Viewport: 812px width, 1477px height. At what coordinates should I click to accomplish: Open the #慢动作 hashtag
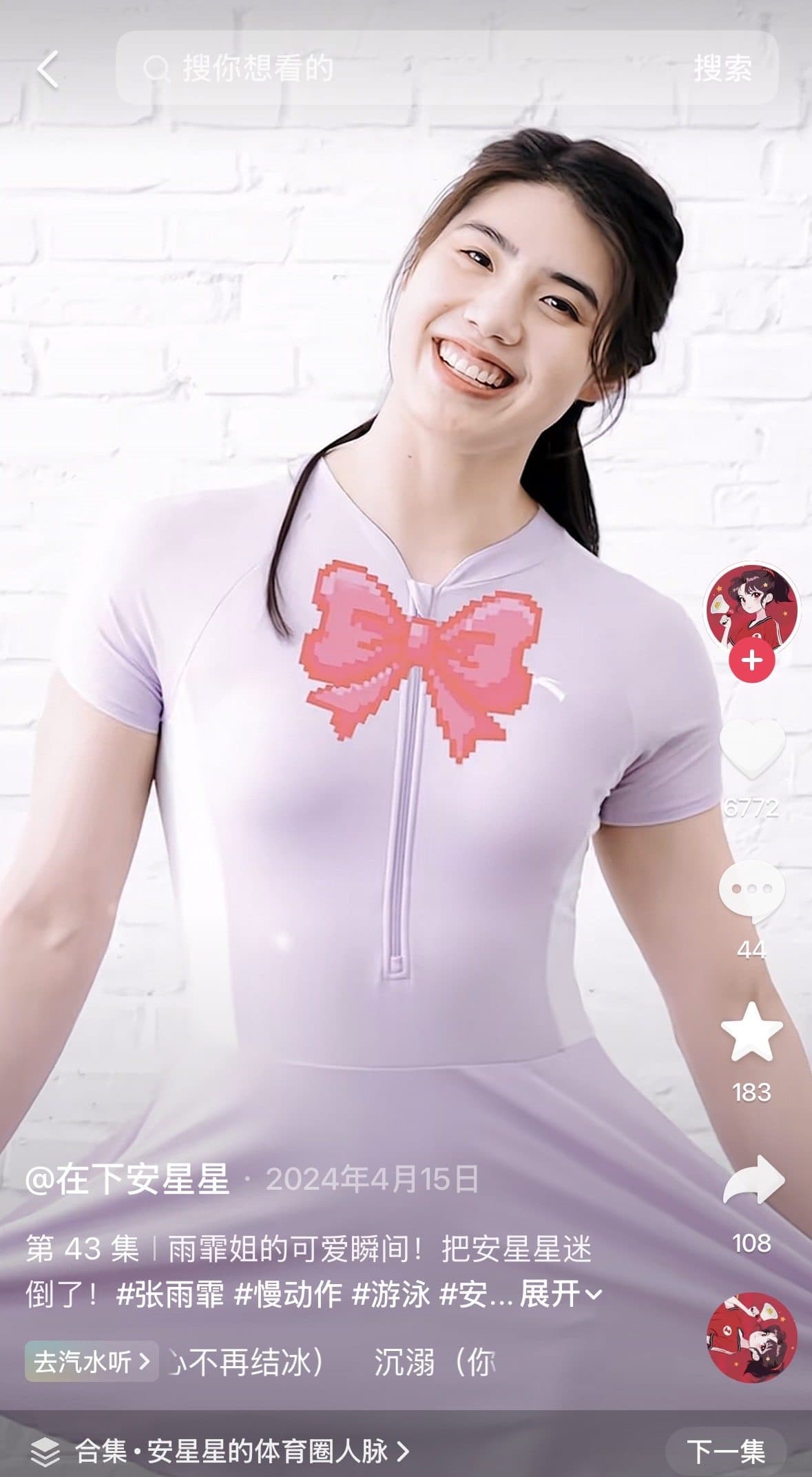288,1294
